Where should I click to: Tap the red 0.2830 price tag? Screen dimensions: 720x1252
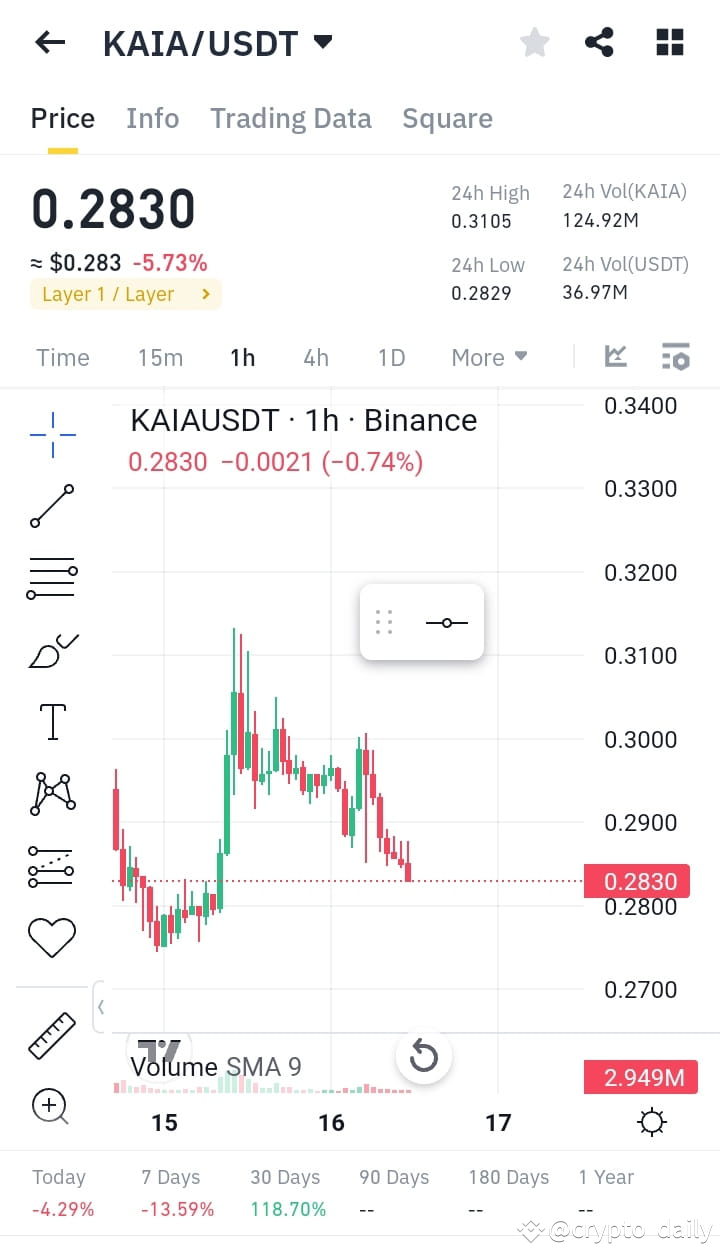640,881
